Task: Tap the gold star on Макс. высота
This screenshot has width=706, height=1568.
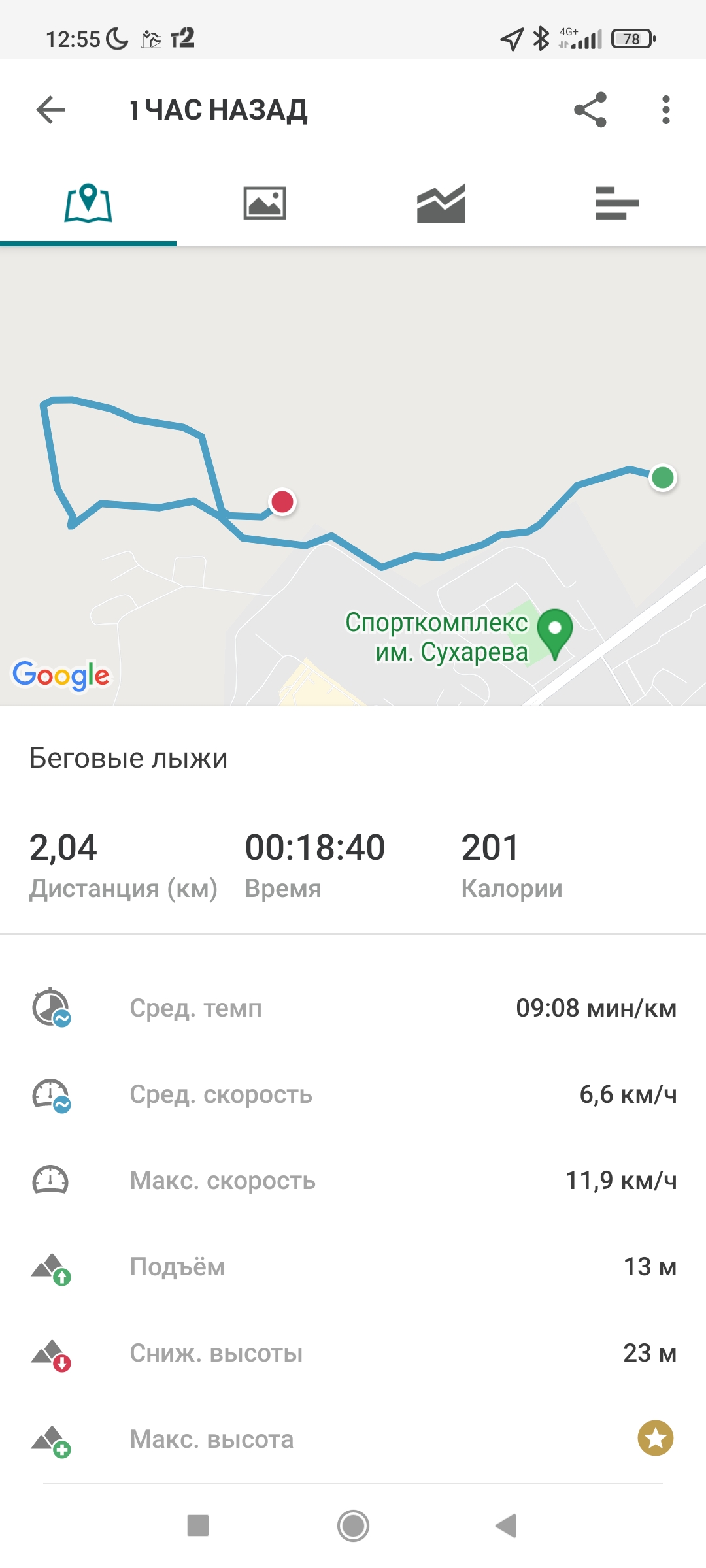Action: (x=656, y=1438)
